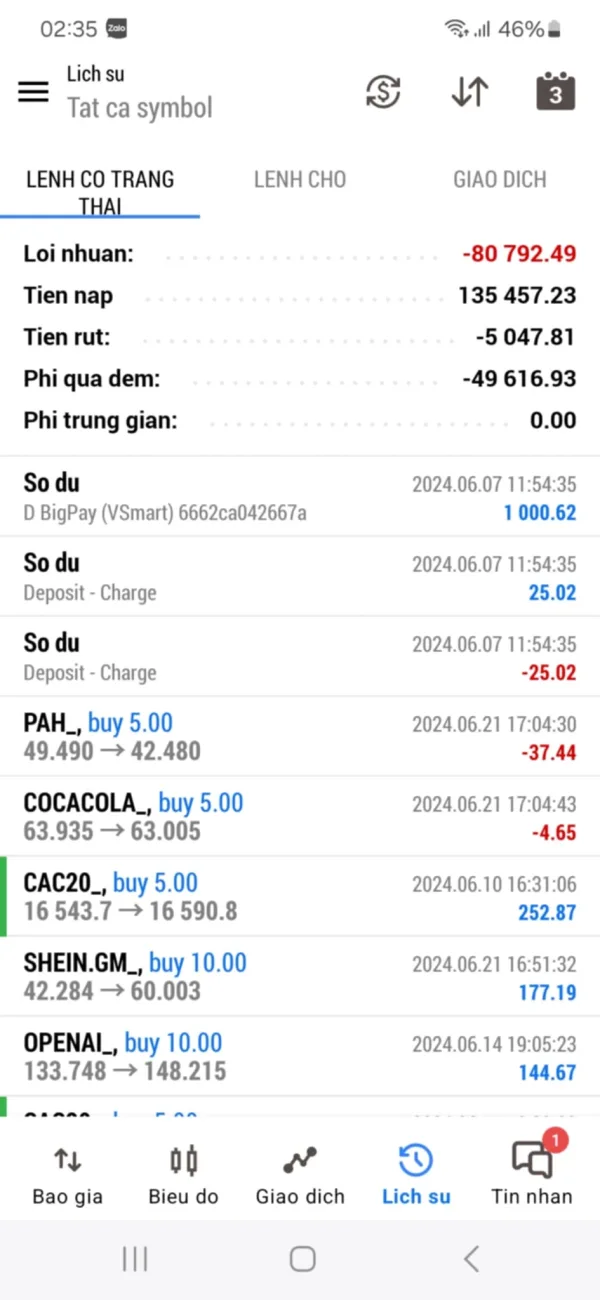Tap the system back button
This screenshot has height=1300, width=600.
[x=471, y=1259]
